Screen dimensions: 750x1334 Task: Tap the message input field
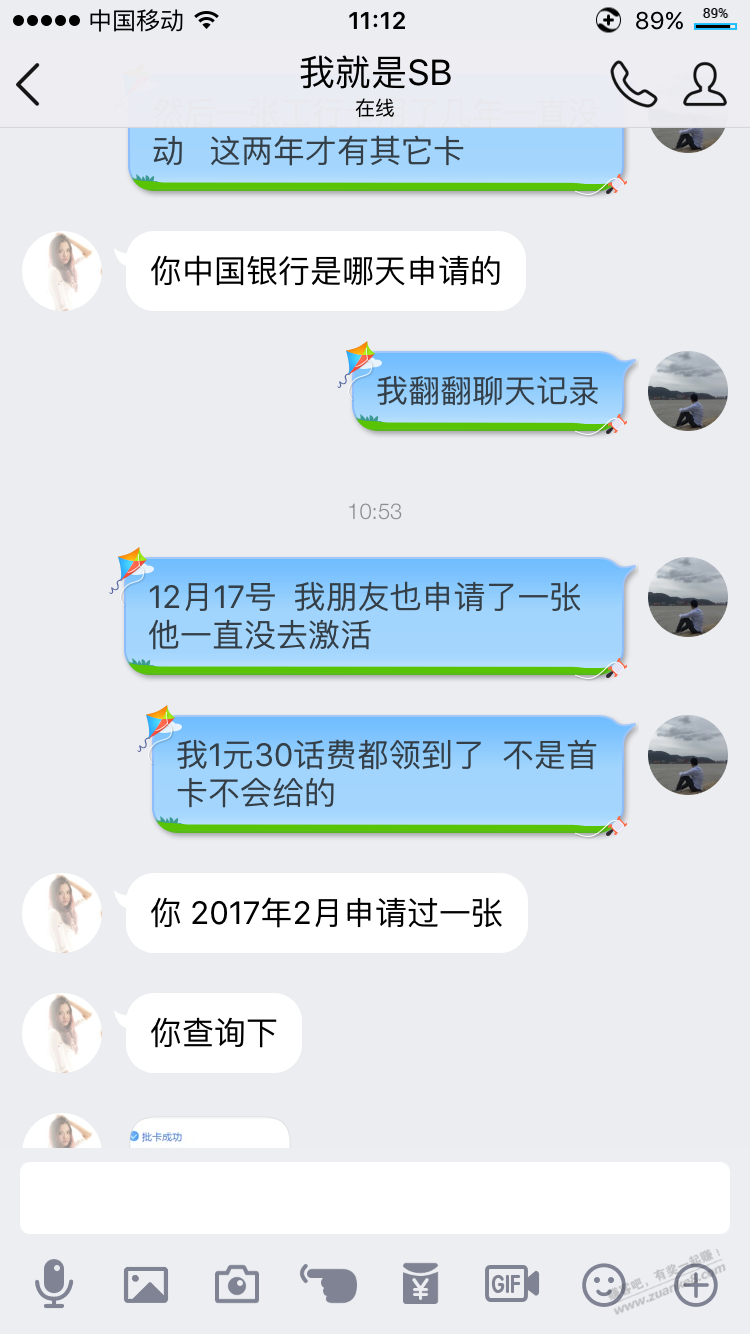375,1198
